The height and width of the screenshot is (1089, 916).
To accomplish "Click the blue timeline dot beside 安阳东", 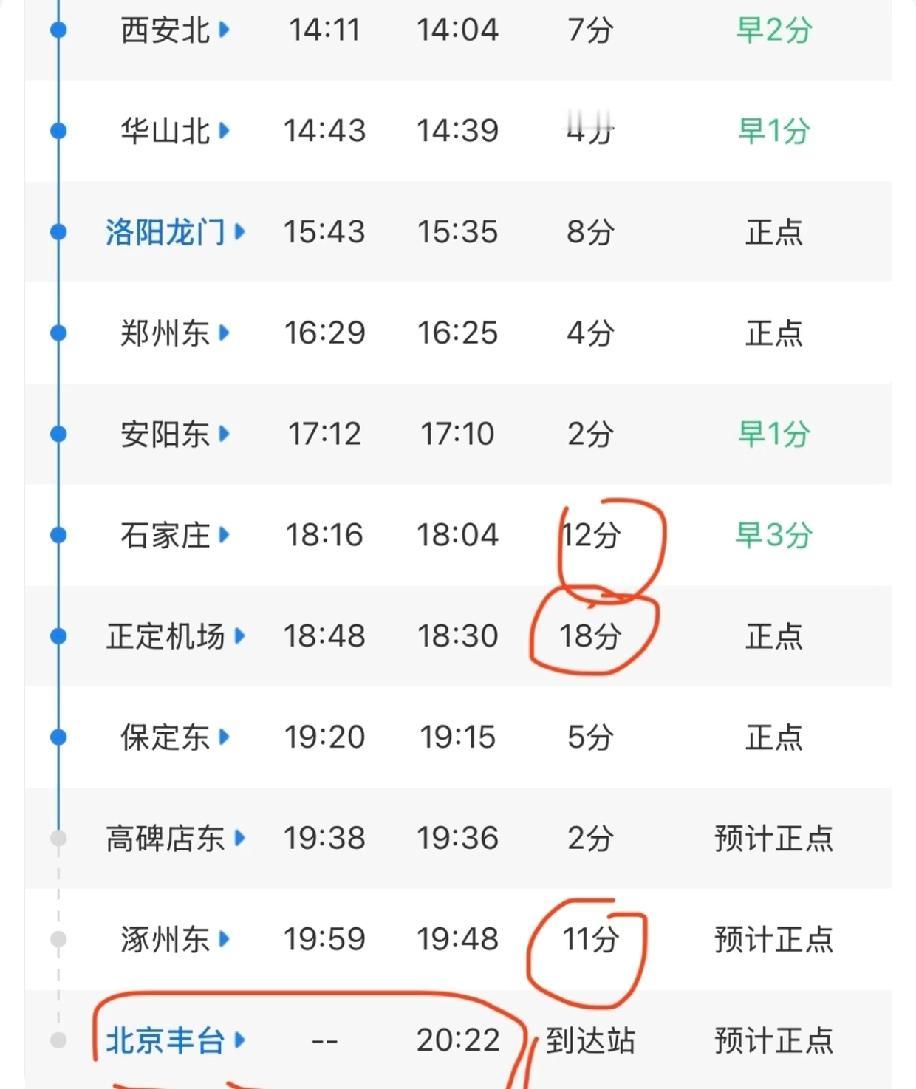I will point(57,435).
